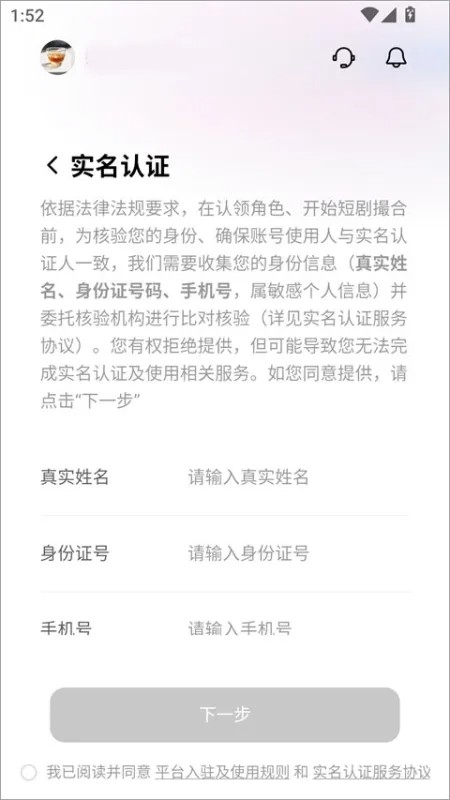Screen dimensions: 450x800
Task: Open the profile avatar
Action: coord(57,57)
